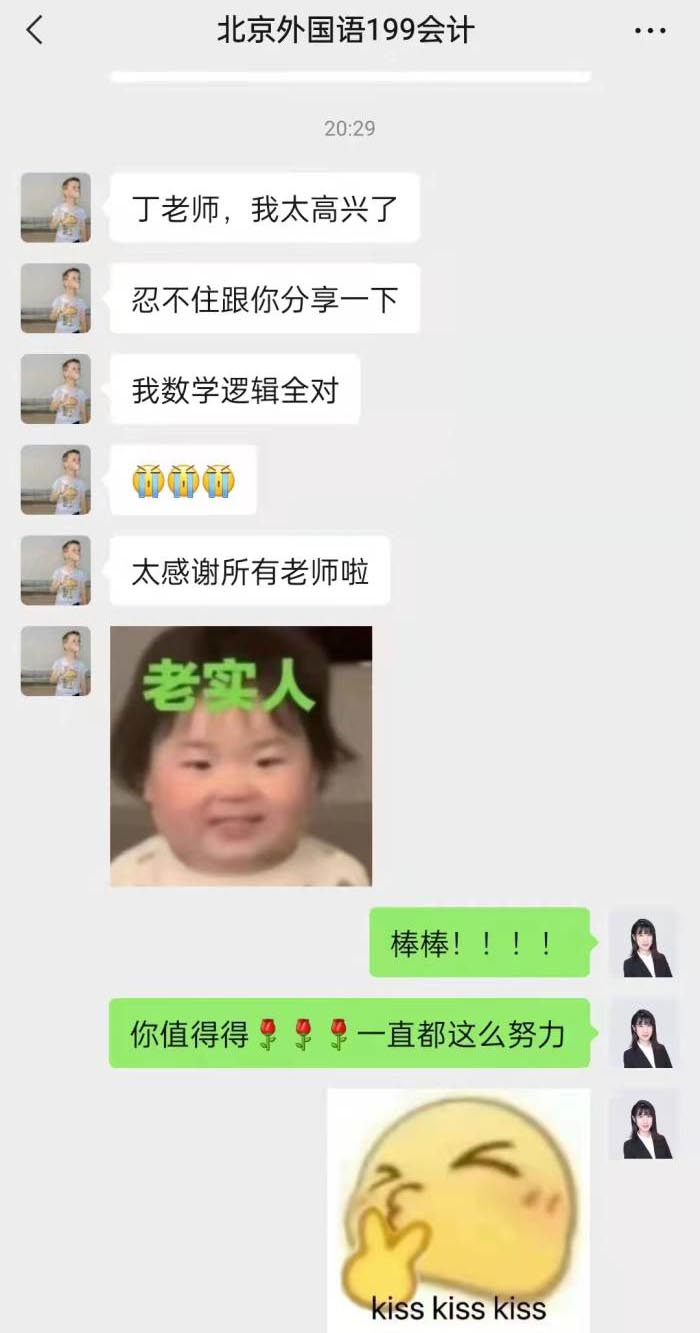Open own avatar beside 棒棒！！！！
Image resolution: width=700 pixels, height=1333 pixels.
click(644, 942)
